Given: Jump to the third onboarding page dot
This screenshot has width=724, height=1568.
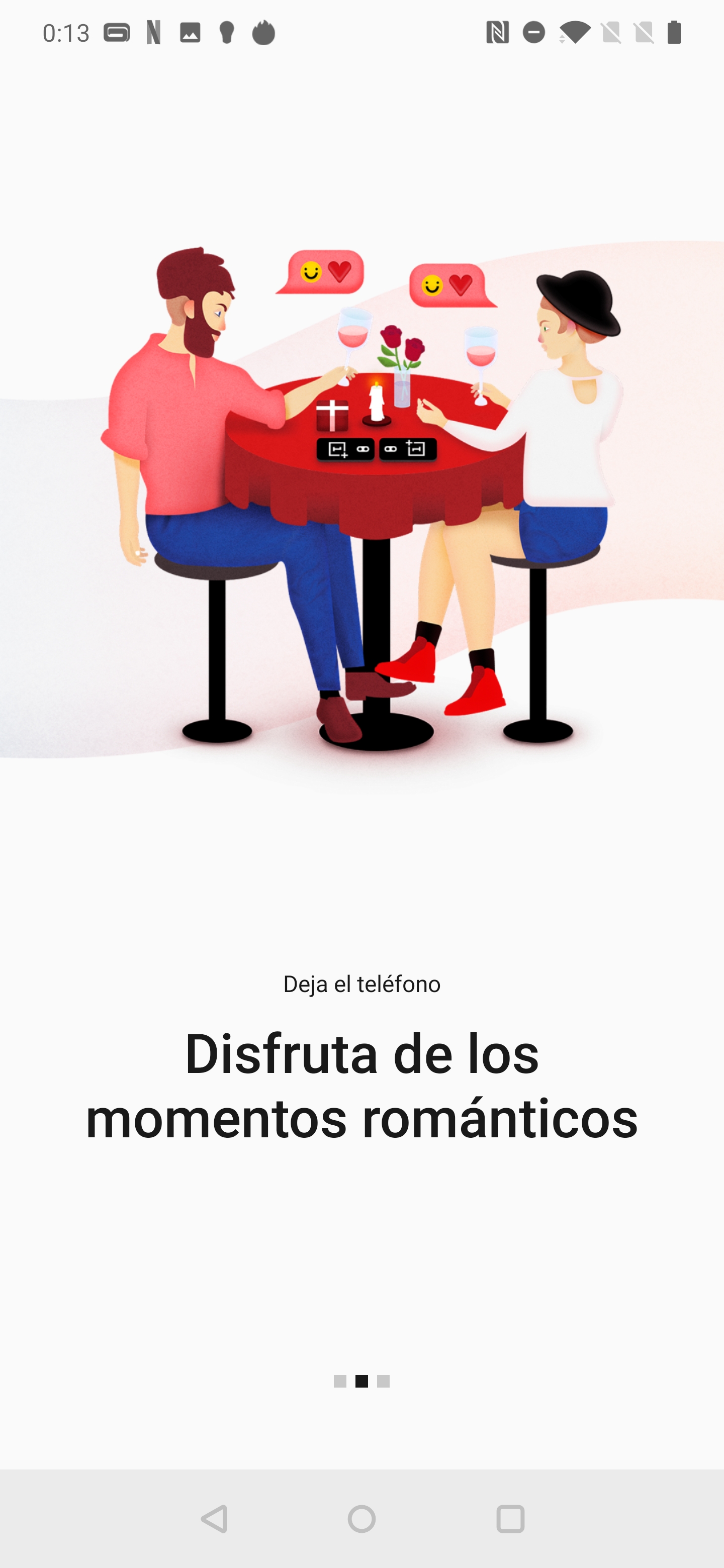Looking at the screenshot, I should (x=383, y=1381).
